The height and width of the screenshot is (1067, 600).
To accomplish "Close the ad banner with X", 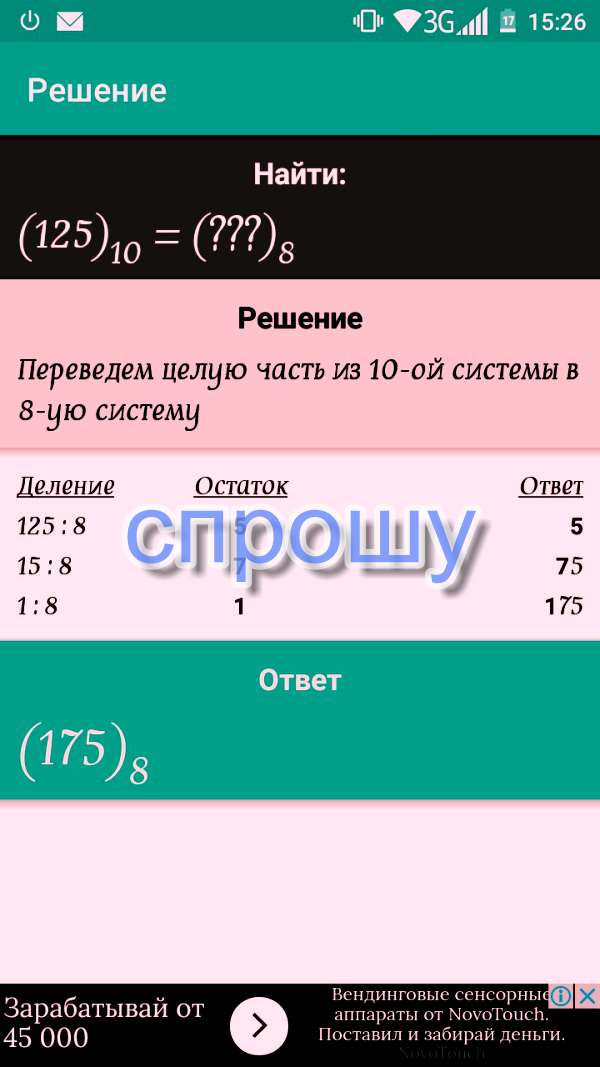I will point(588,996).
